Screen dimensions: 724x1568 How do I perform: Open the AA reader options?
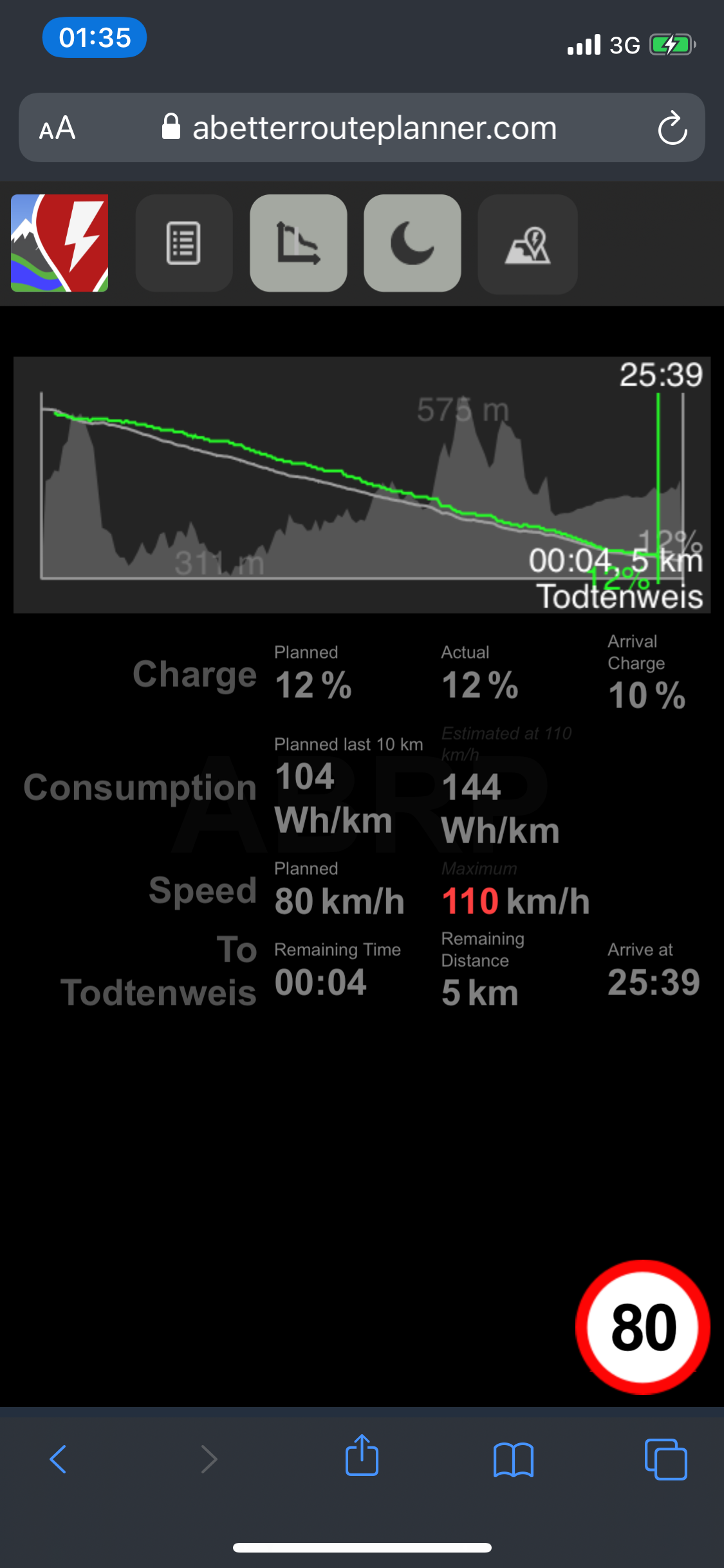coord(57,128)
